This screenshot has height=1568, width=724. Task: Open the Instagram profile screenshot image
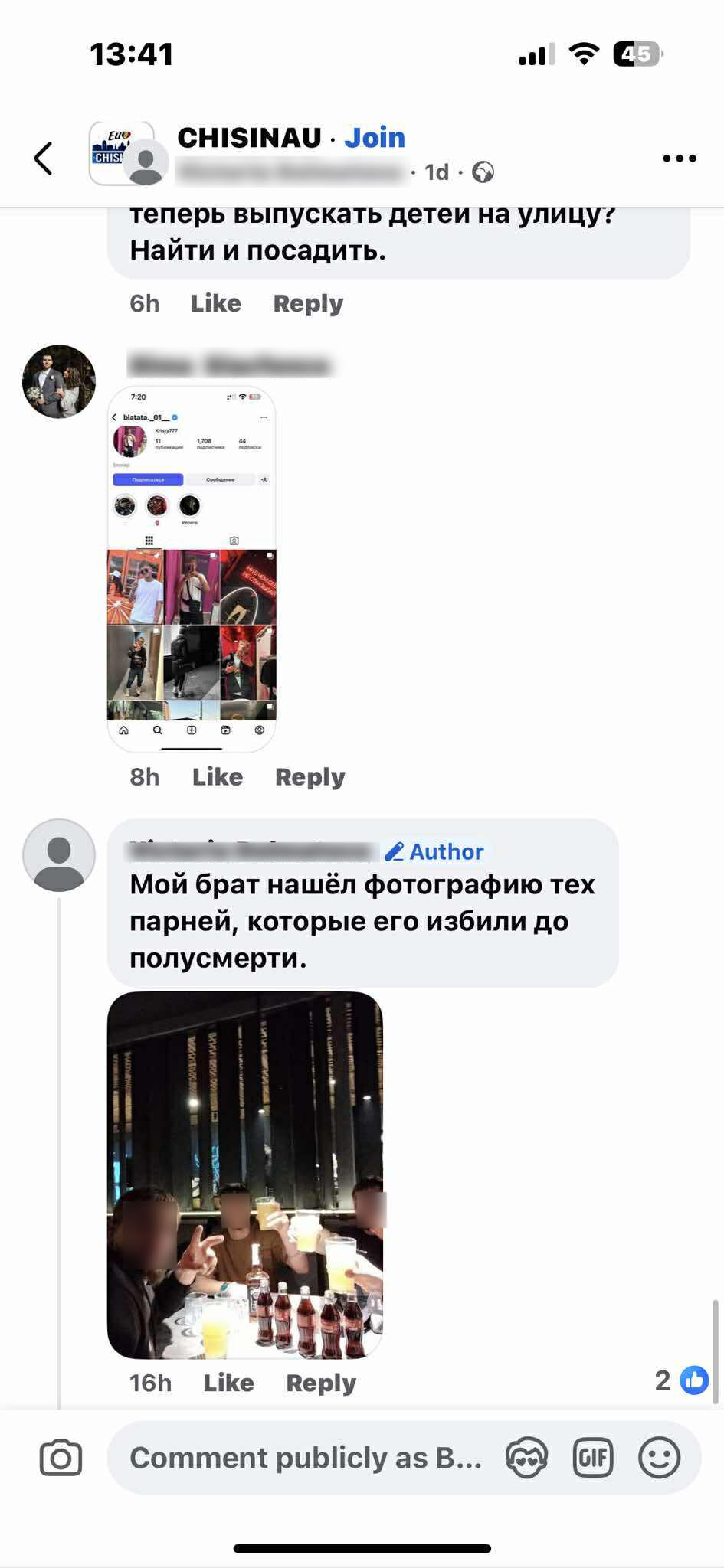point(192,569)
